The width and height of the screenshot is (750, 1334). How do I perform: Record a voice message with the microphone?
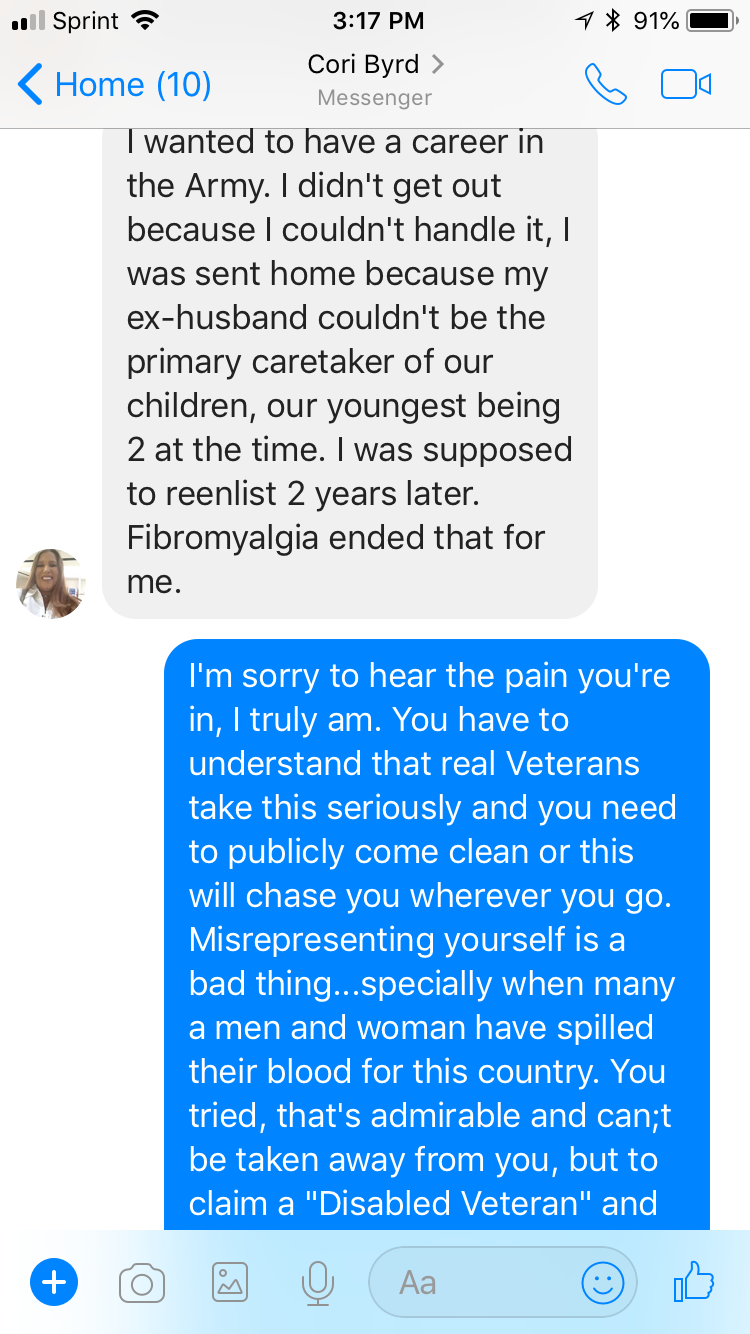[x=317, y=1282]
